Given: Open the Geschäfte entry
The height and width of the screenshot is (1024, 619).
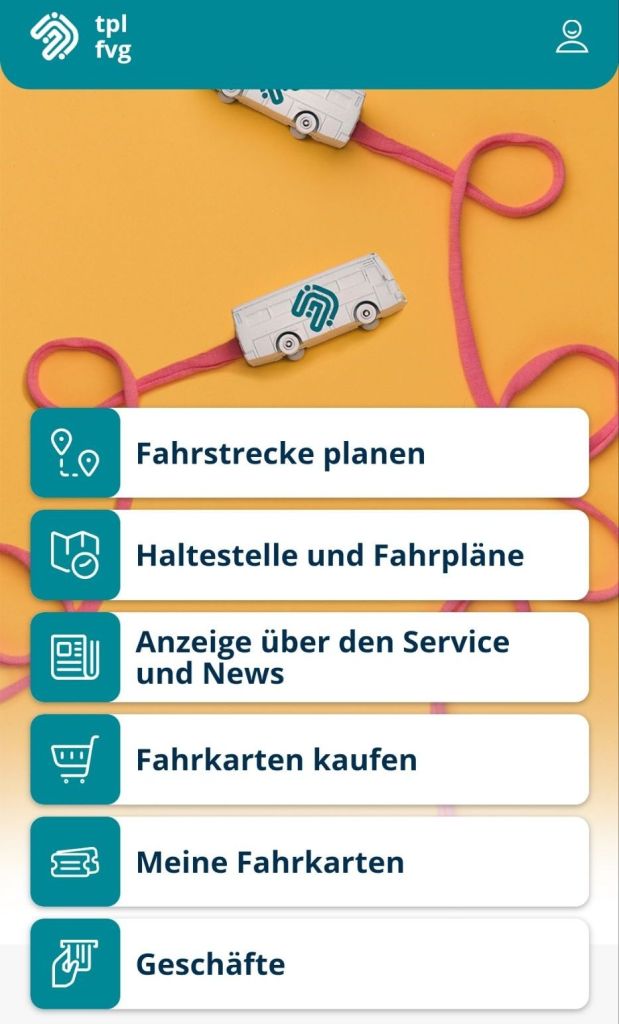Looking at the screenshot, I should [310, 964].
